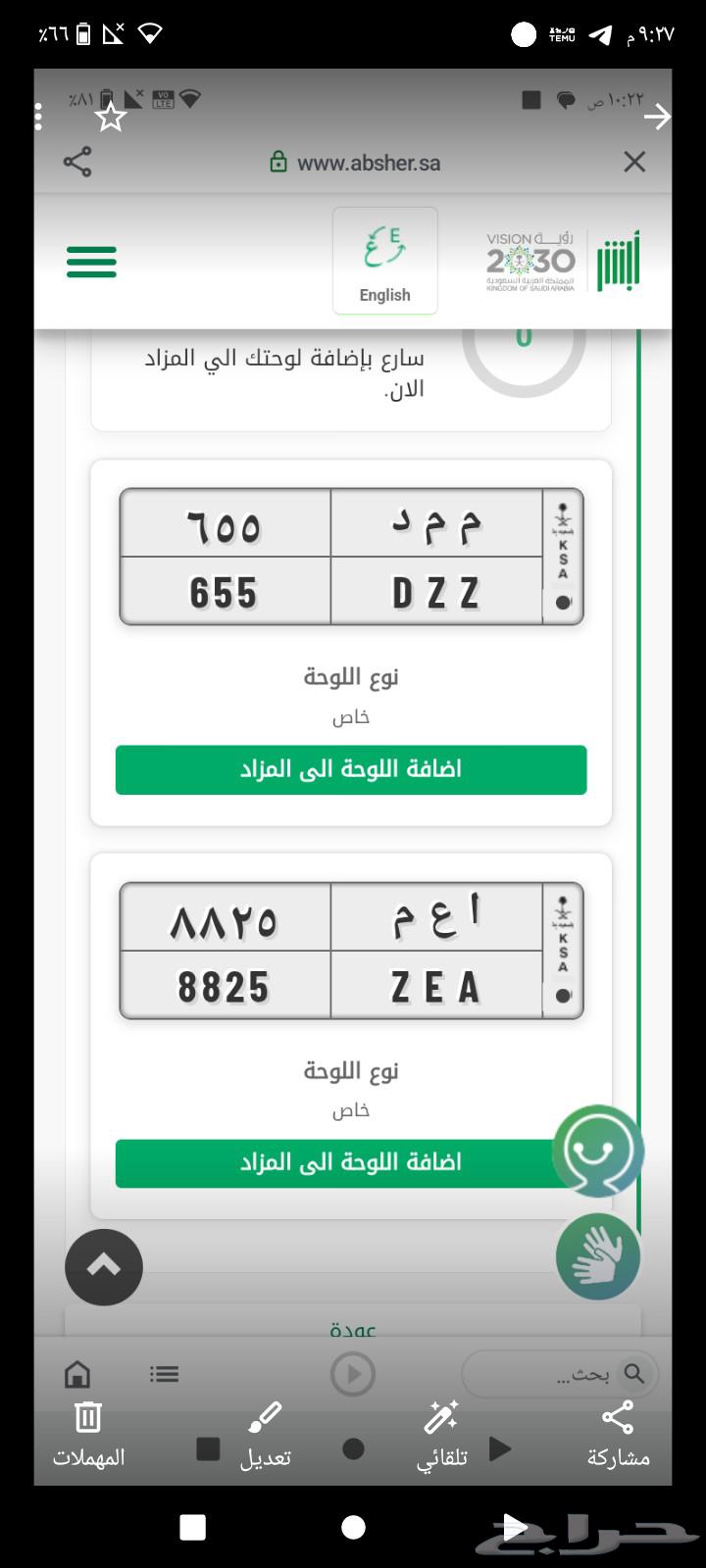Tap the forward arrow at top right

pyautogui.click(x=658, y=116)
